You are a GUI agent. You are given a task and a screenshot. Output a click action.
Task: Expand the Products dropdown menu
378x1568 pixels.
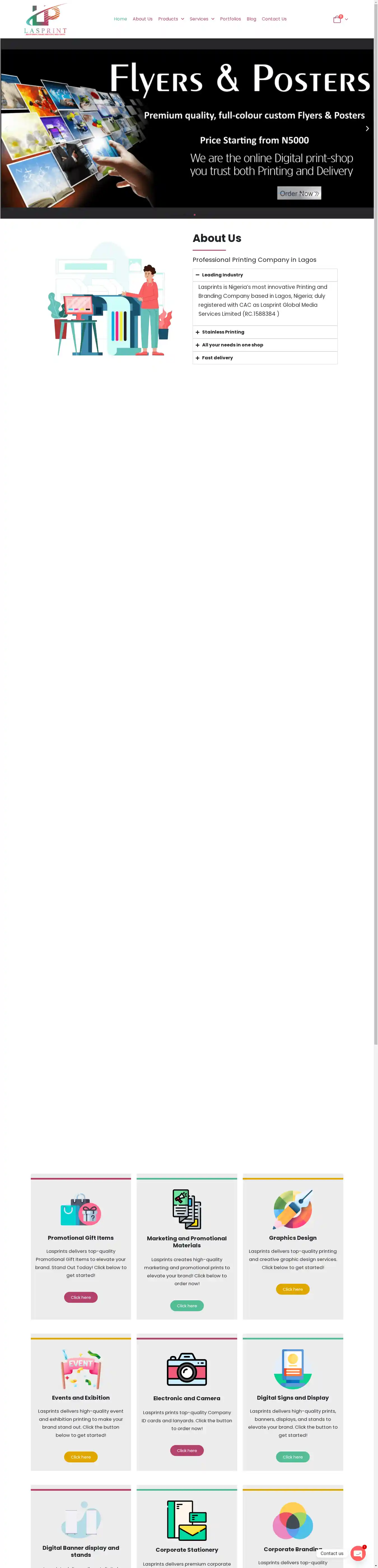pyautogui.click(x=171, y=19)
